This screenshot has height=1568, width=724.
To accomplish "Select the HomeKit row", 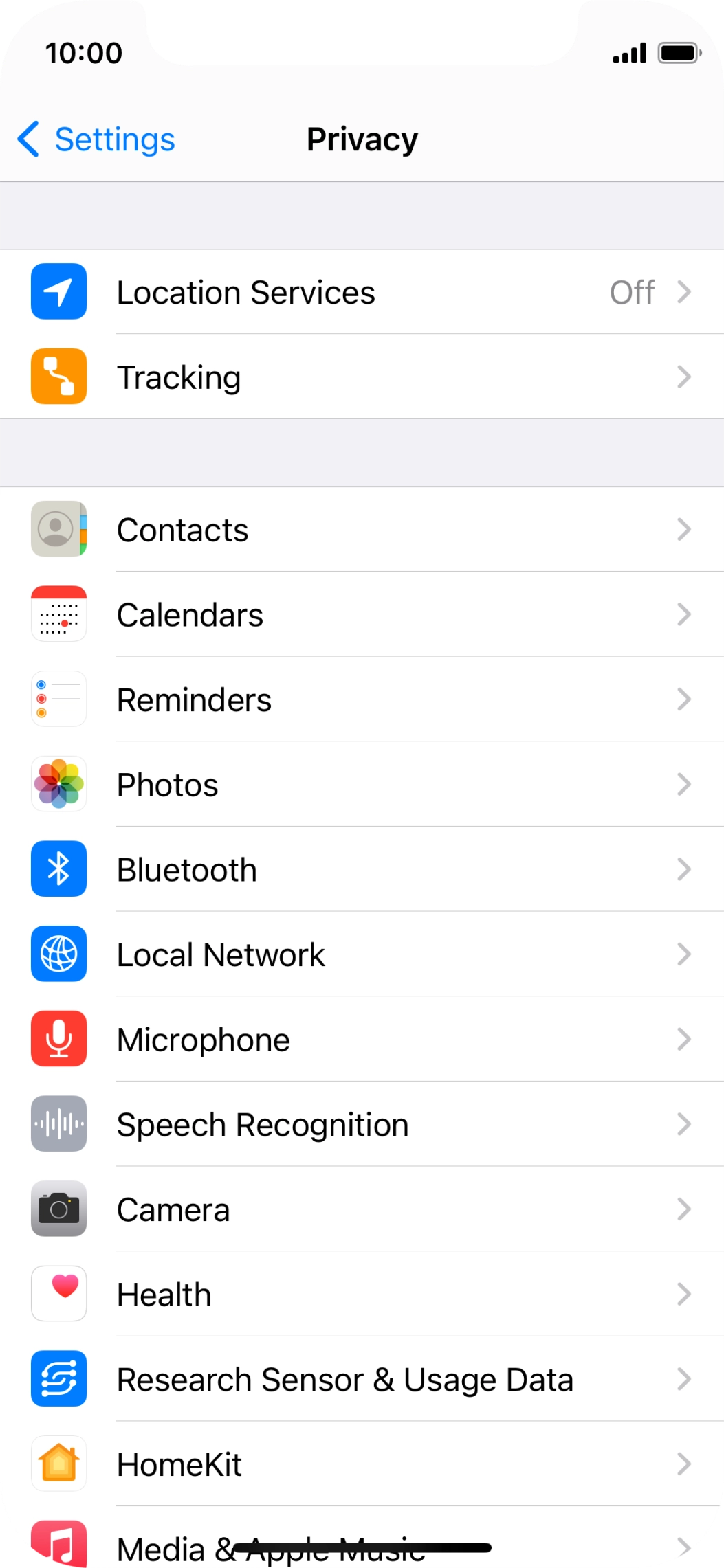I will pyautogui.click(x=362, y=1464).
